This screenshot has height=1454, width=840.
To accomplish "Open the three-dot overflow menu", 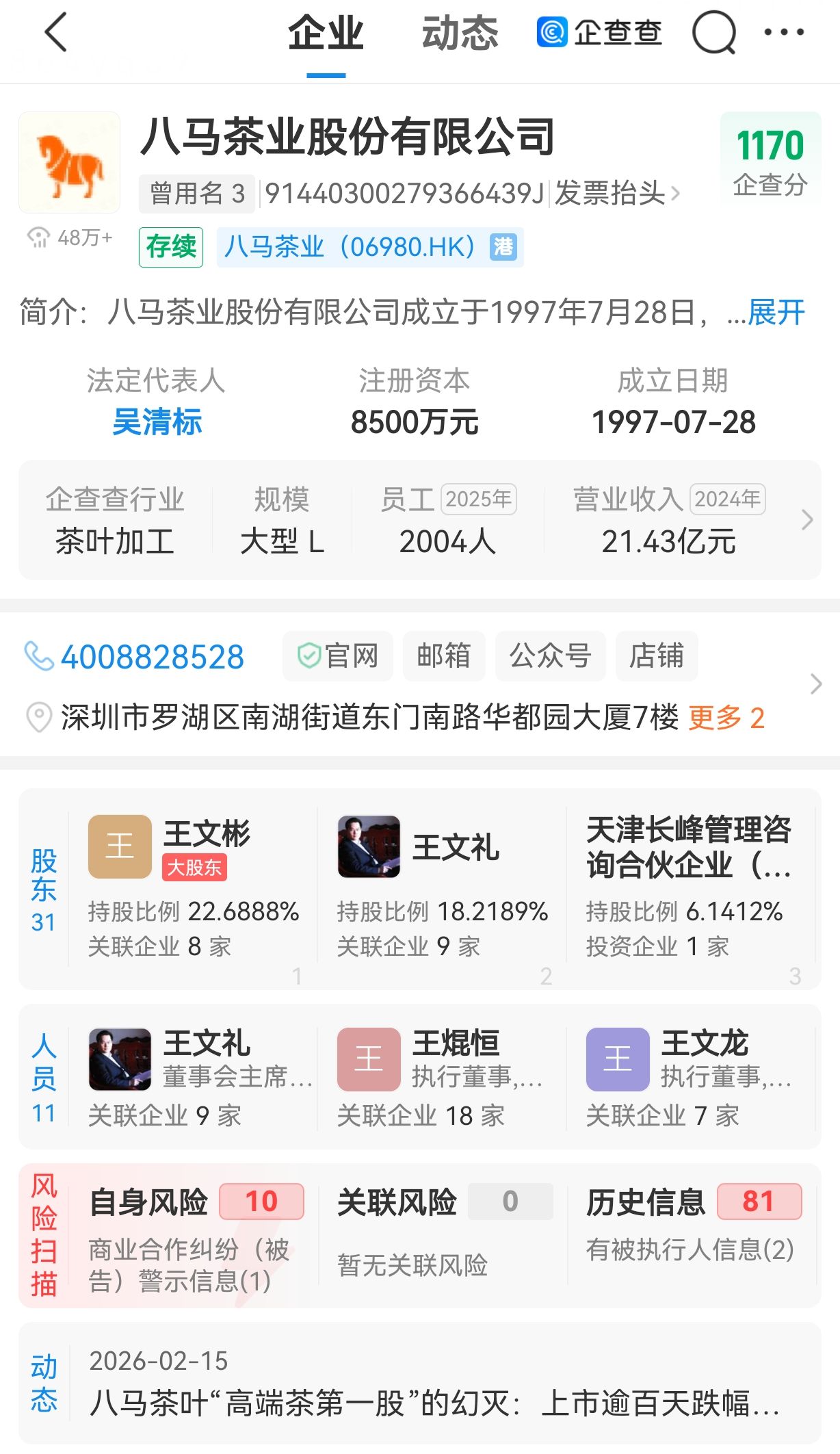I will point(784,32).
